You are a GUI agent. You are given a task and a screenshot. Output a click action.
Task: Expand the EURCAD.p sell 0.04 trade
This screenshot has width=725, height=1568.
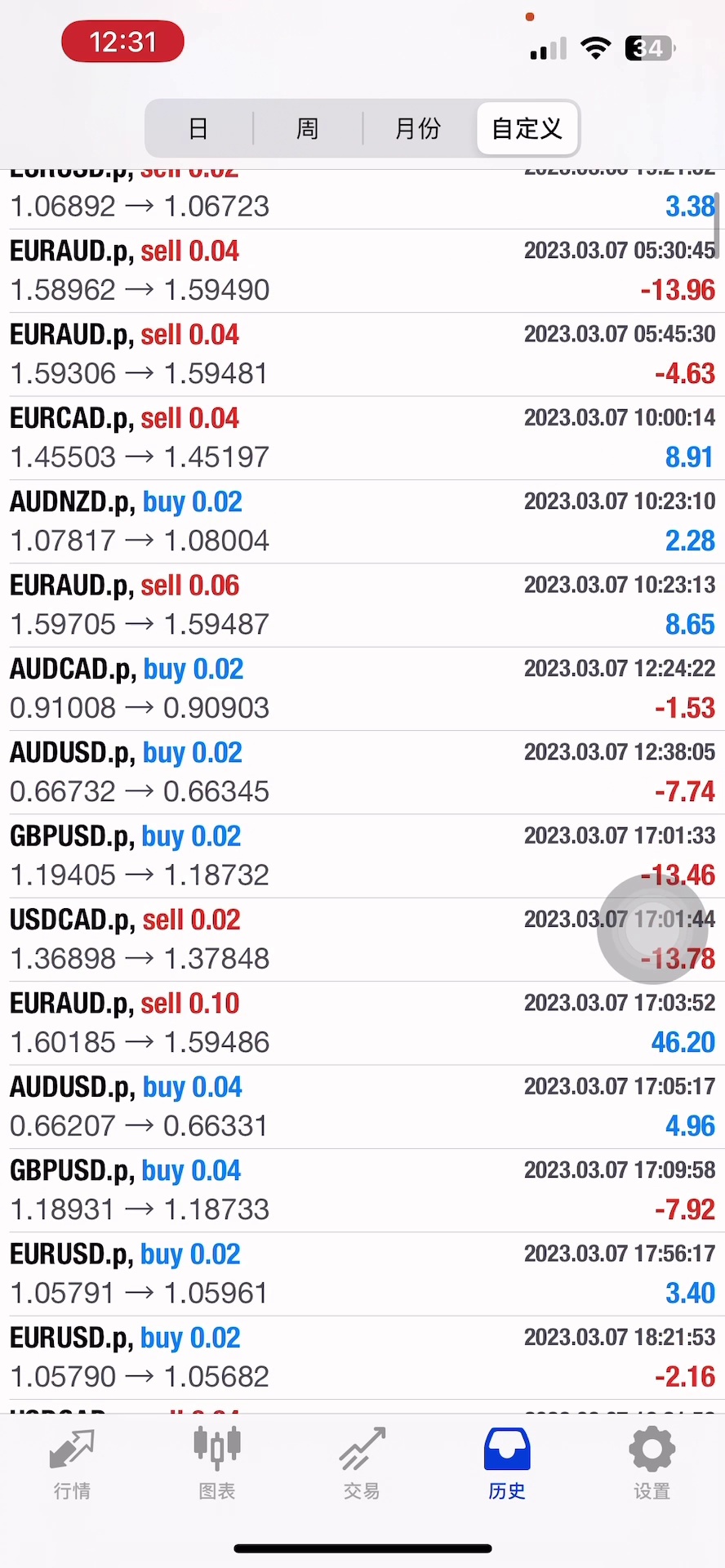[x=362, y=439]
